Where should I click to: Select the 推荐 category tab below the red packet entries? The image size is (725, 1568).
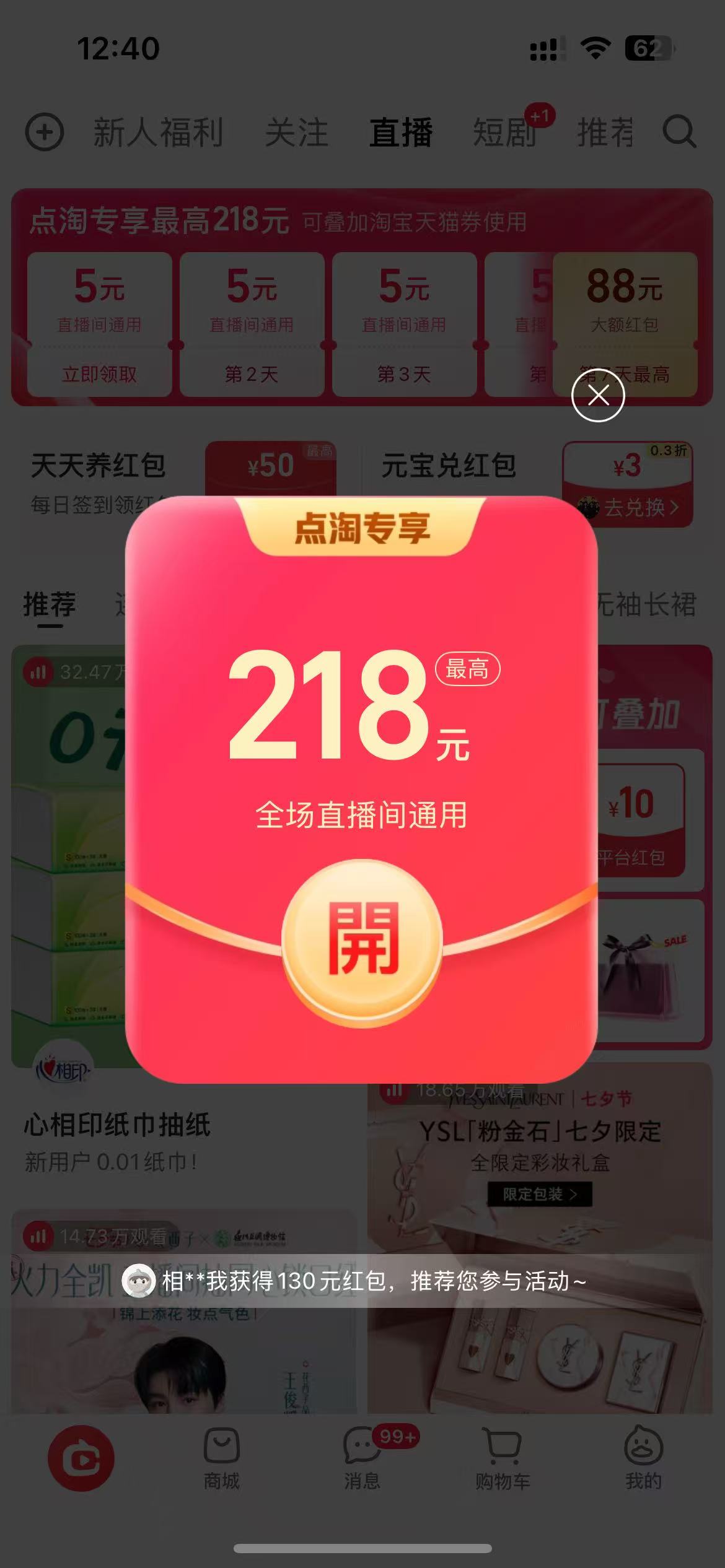pos(50,604)
